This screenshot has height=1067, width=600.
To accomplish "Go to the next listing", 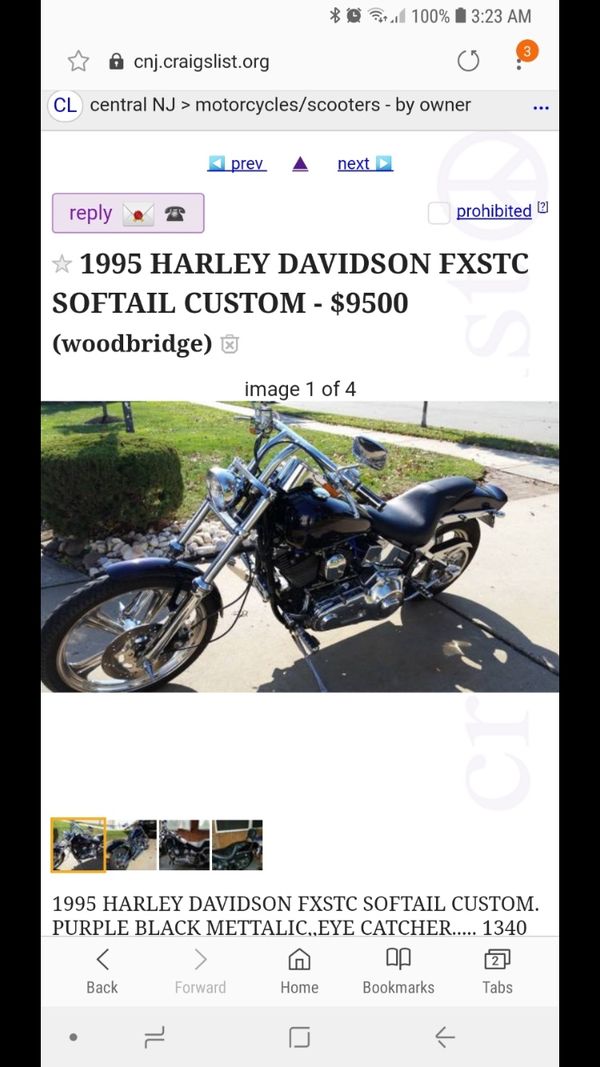I will [364, 163].
